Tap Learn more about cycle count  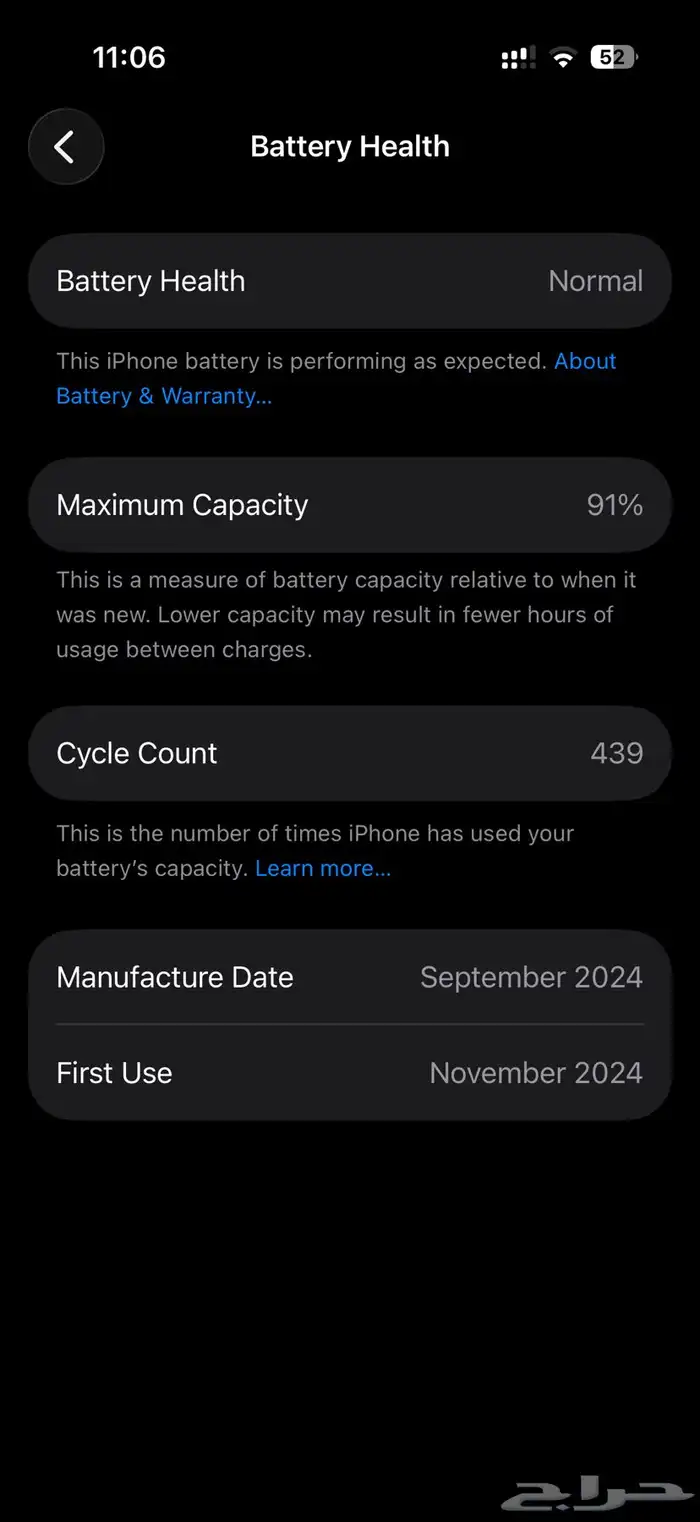[322, 868]
